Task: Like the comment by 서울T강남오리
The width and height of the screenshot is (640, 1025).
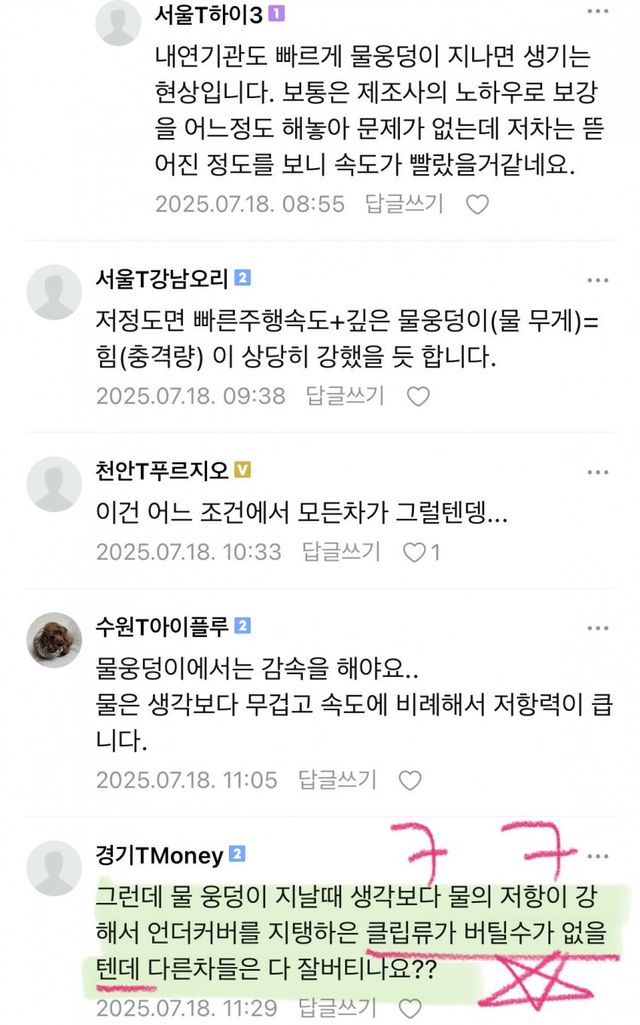Action: (418, 396)
